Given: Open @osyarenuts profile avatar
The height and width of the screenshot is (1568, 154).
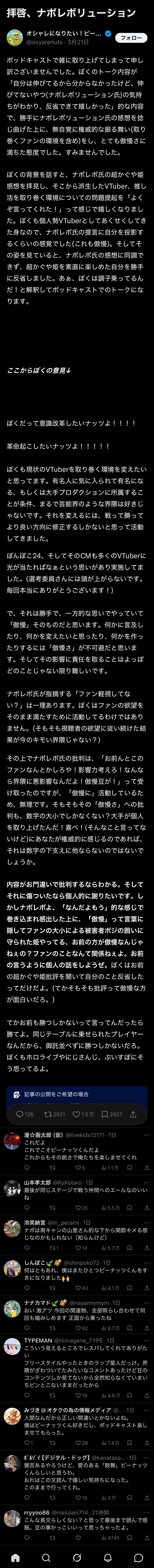Looking at the screenshot, I should [x=15, y=38].
